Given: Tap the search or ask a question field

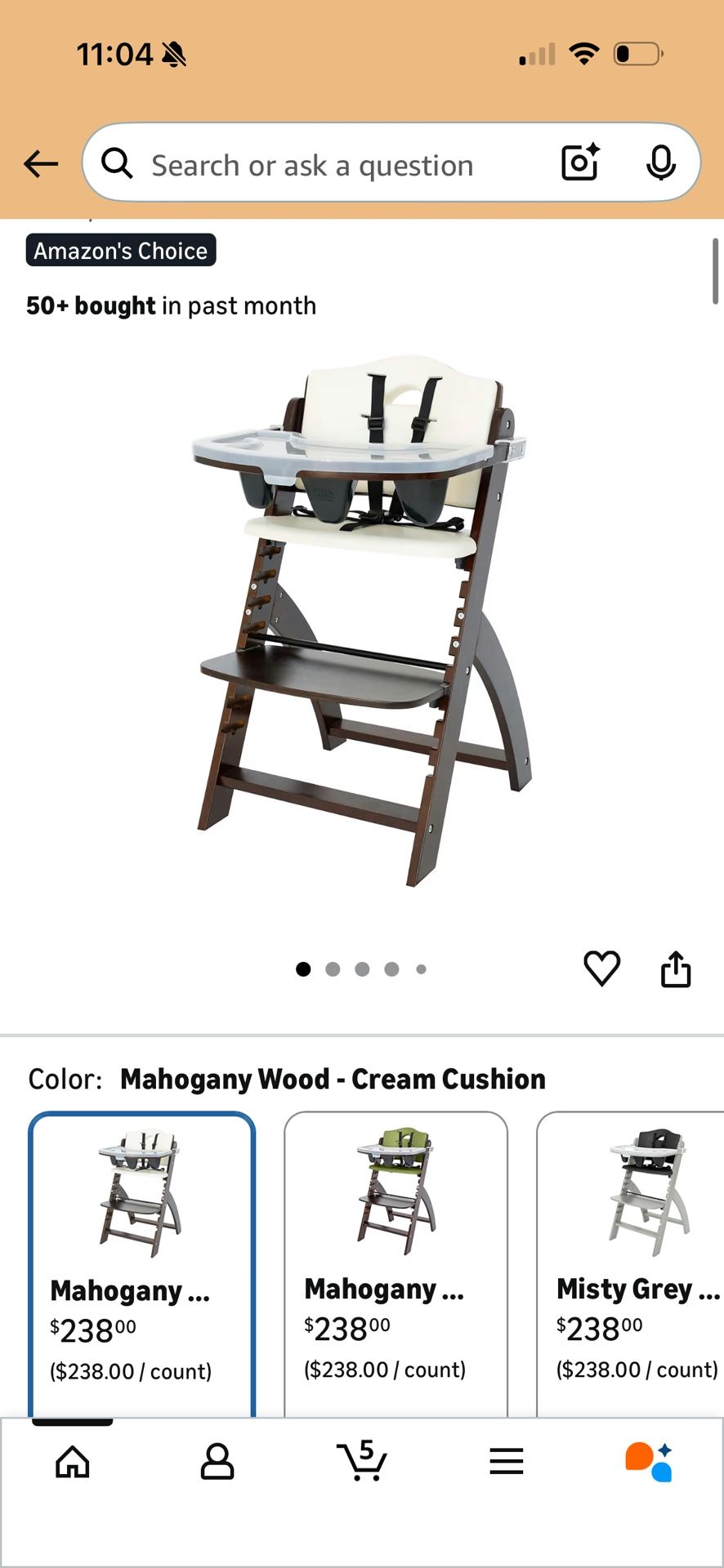Looking at the screenshot, I should tap(327, 165).
